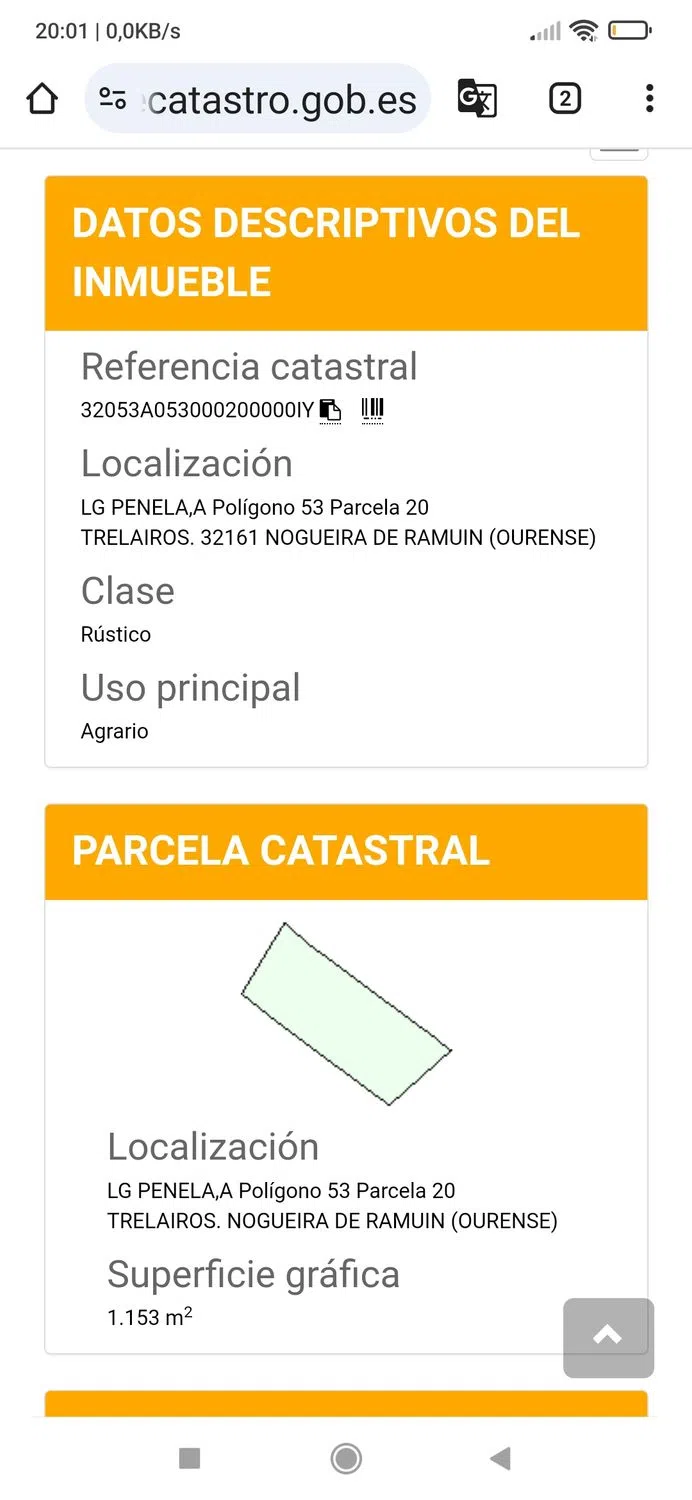Copy the referencia catastral to clipboard

(x=330, y=410)
